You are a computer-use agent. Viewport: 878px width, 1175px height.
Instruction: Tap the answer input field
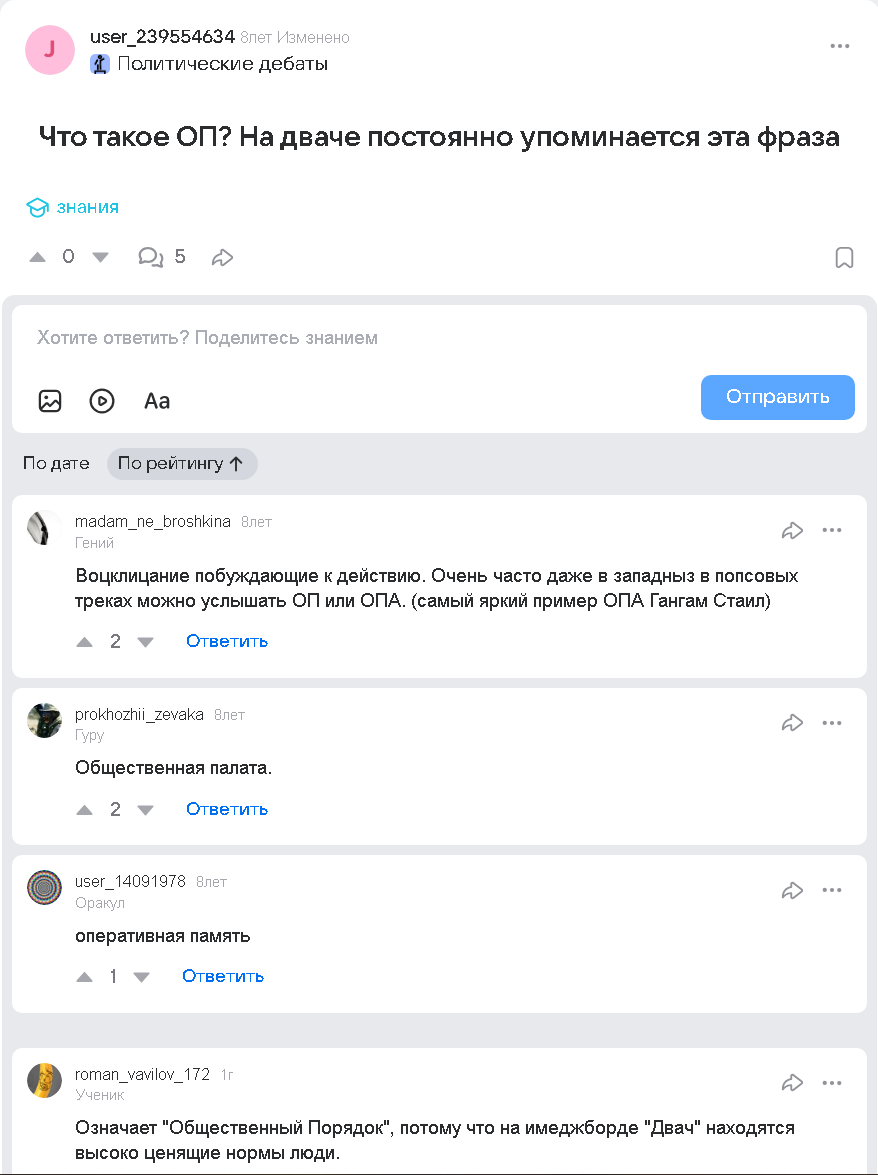(438, 338)
